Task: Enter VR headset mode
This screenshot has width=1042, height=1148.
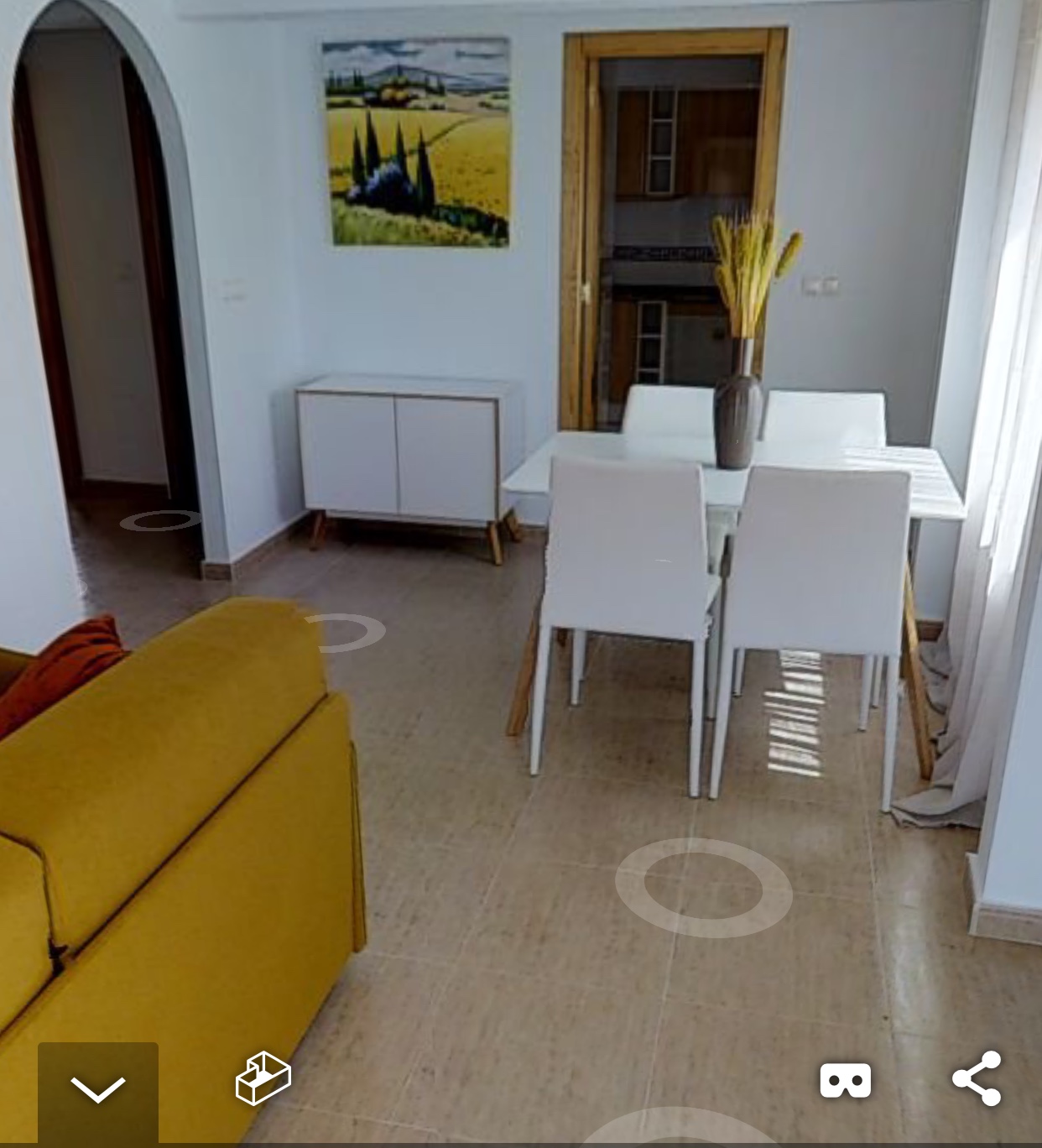Action: click(845, 1080)
